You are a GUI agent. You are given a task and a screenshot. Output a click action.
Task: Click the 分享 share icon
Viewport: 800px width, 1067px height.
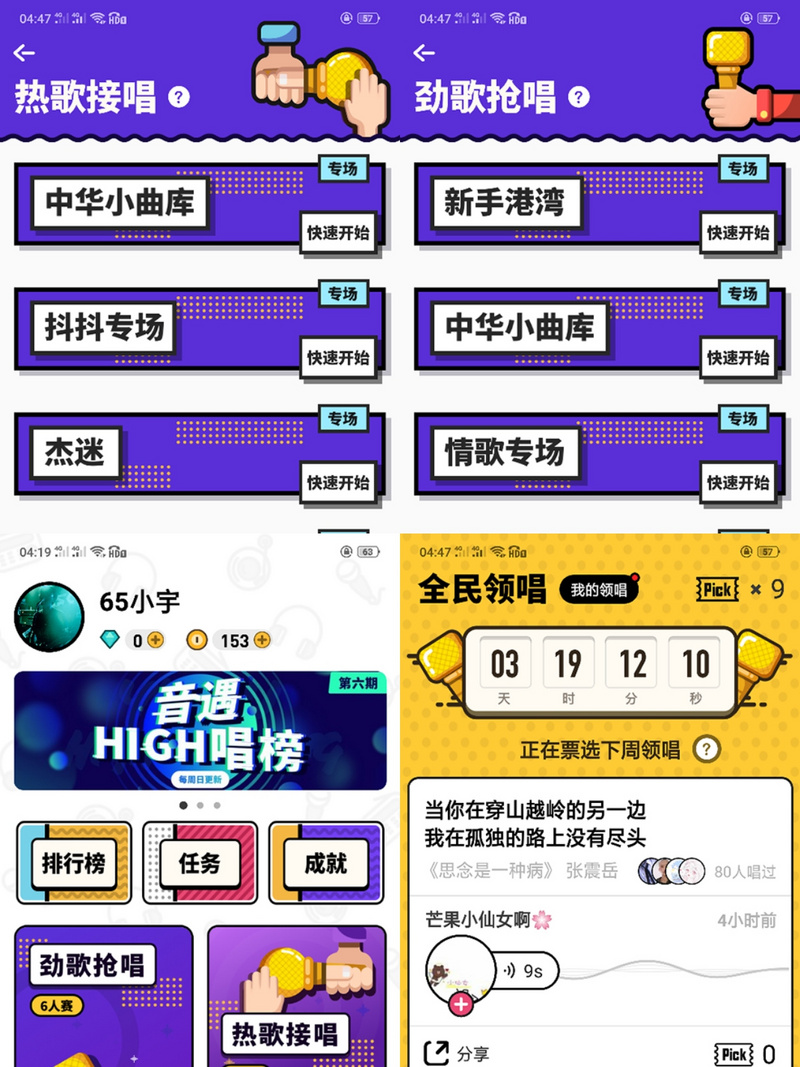tap(437, 1052)
